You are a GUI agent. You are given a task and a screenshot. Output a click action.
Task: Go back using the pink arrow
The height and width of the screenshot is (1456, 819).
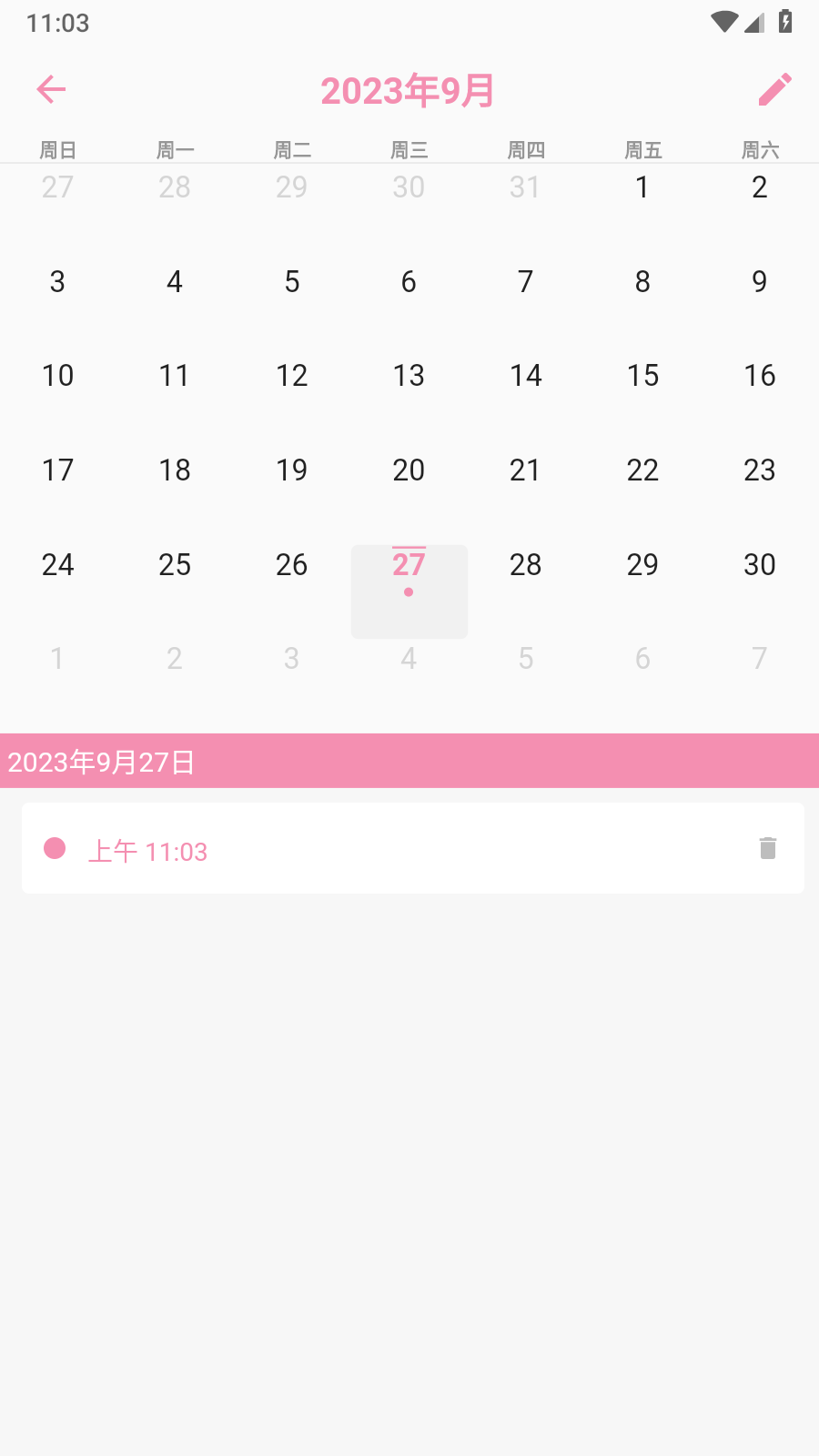pos(52,89)
